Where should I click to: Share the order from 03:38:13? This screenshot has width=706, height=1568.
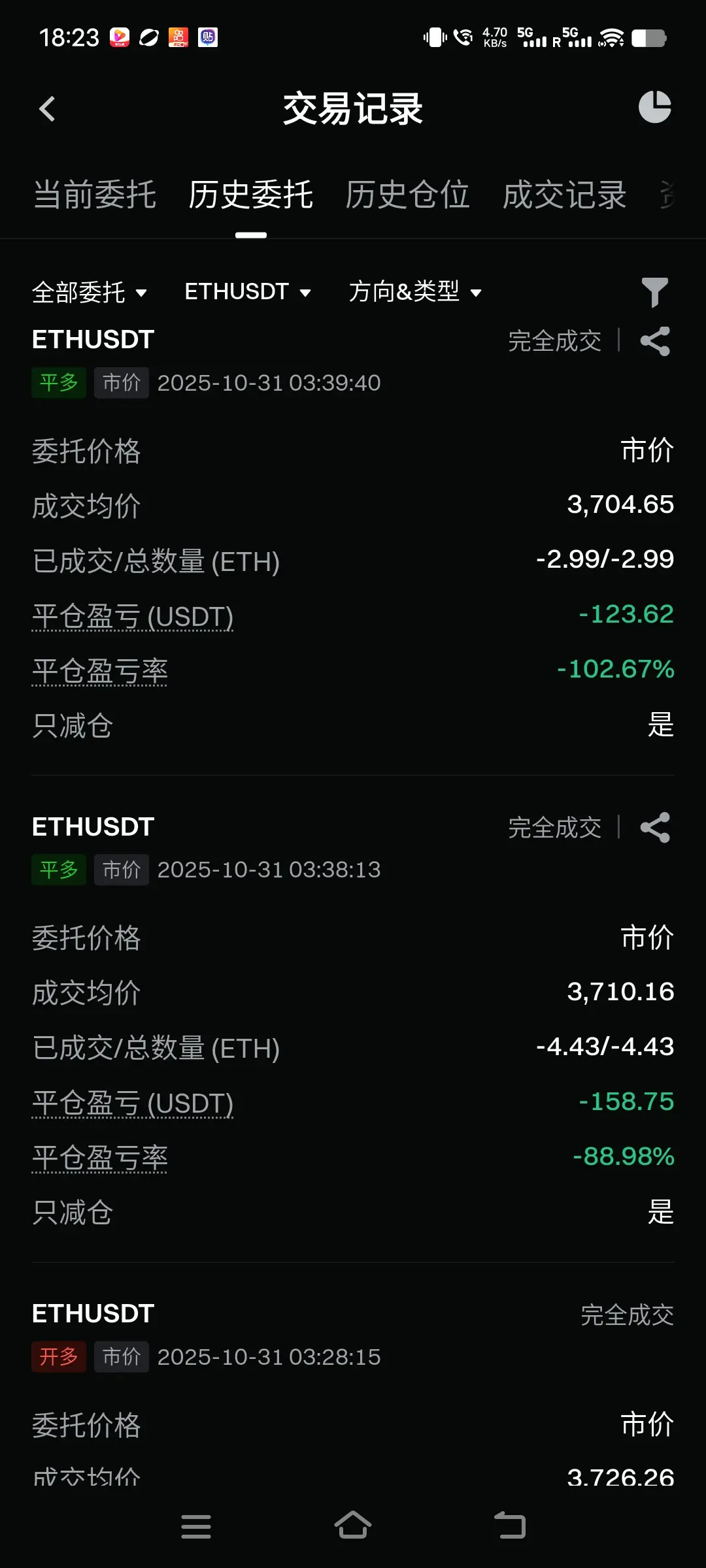point(655,828)
